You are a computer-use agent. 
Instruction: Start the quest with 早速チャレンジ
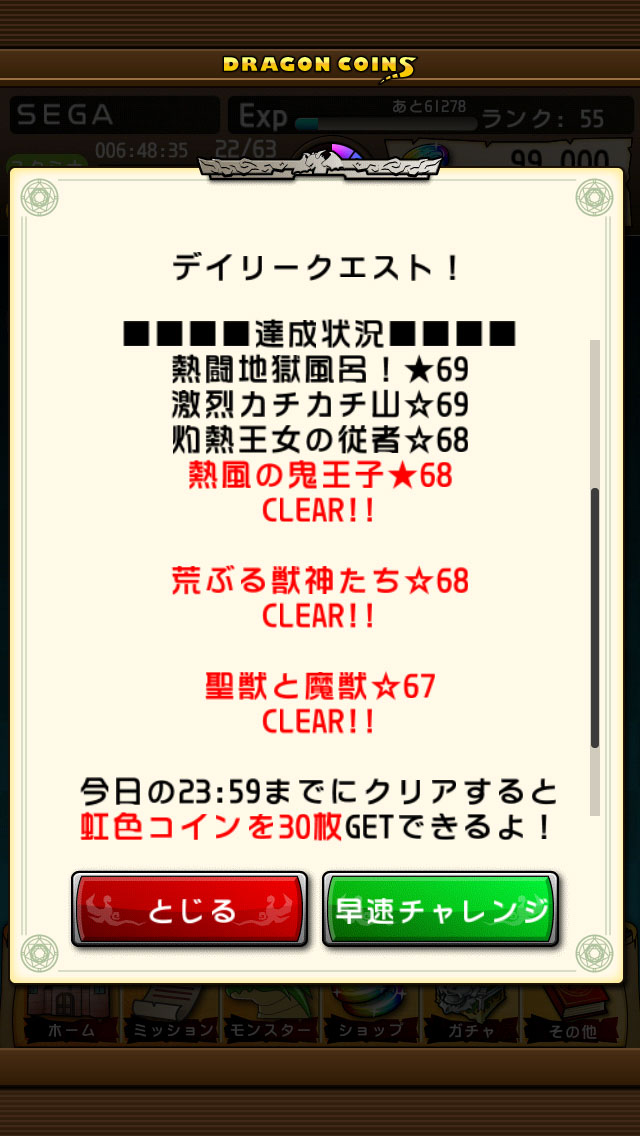tap(441, 909)
